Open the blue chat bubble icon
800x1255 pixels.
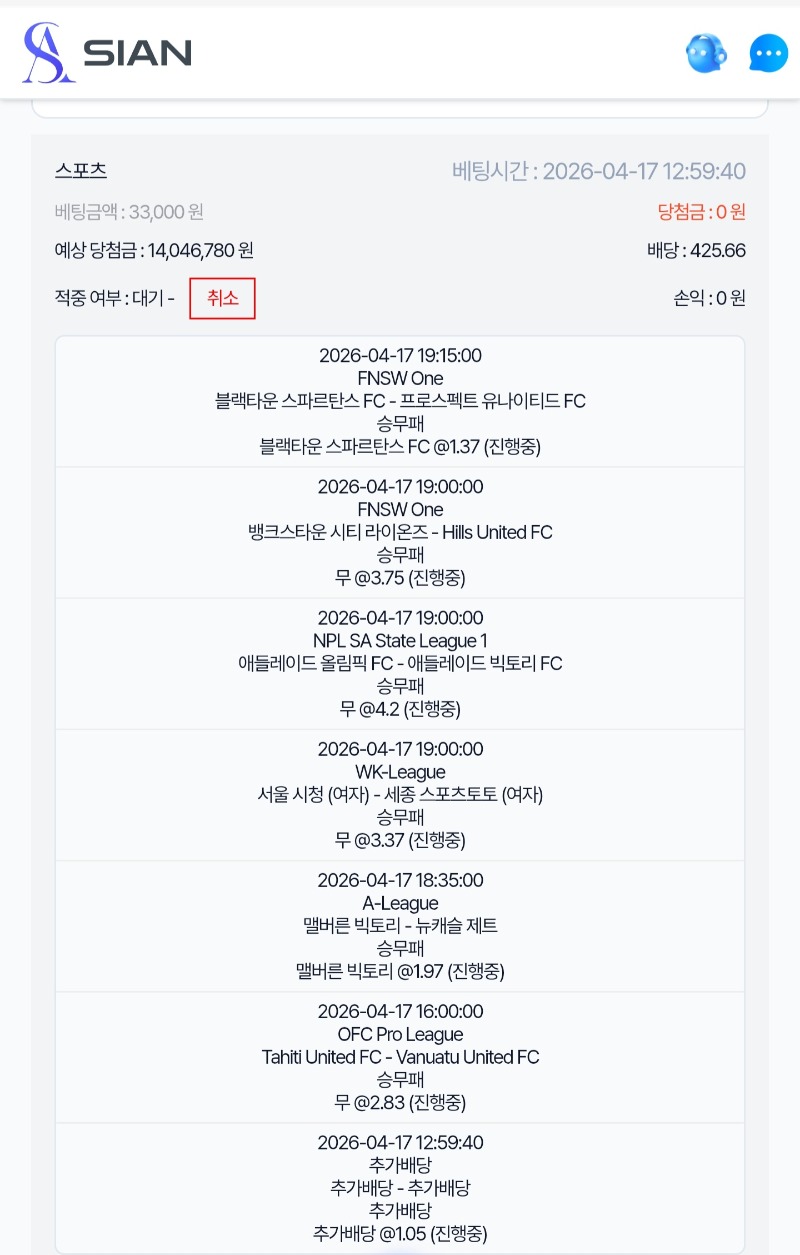click(768, 53)
